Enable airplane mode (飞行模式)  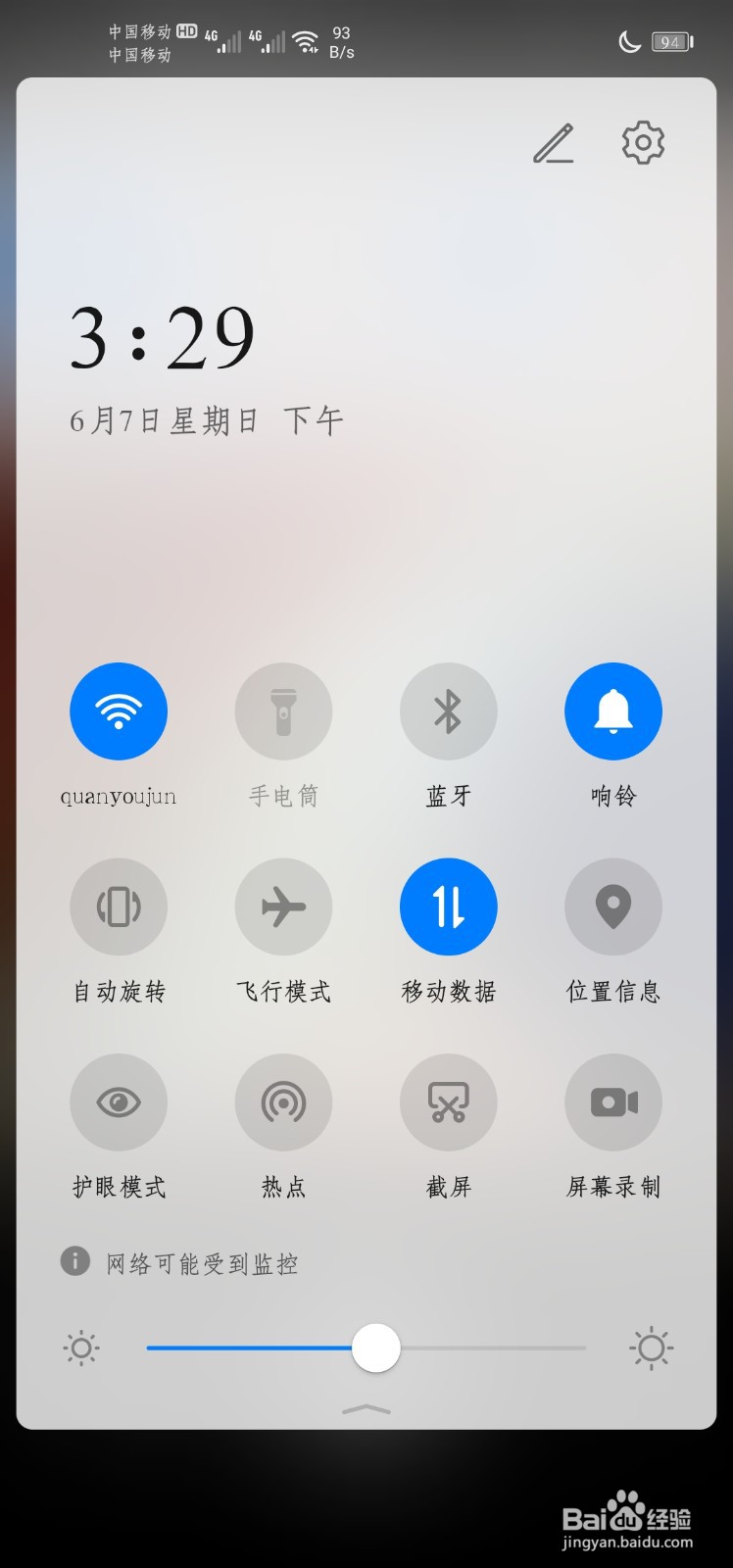click(x=283, y=906)
